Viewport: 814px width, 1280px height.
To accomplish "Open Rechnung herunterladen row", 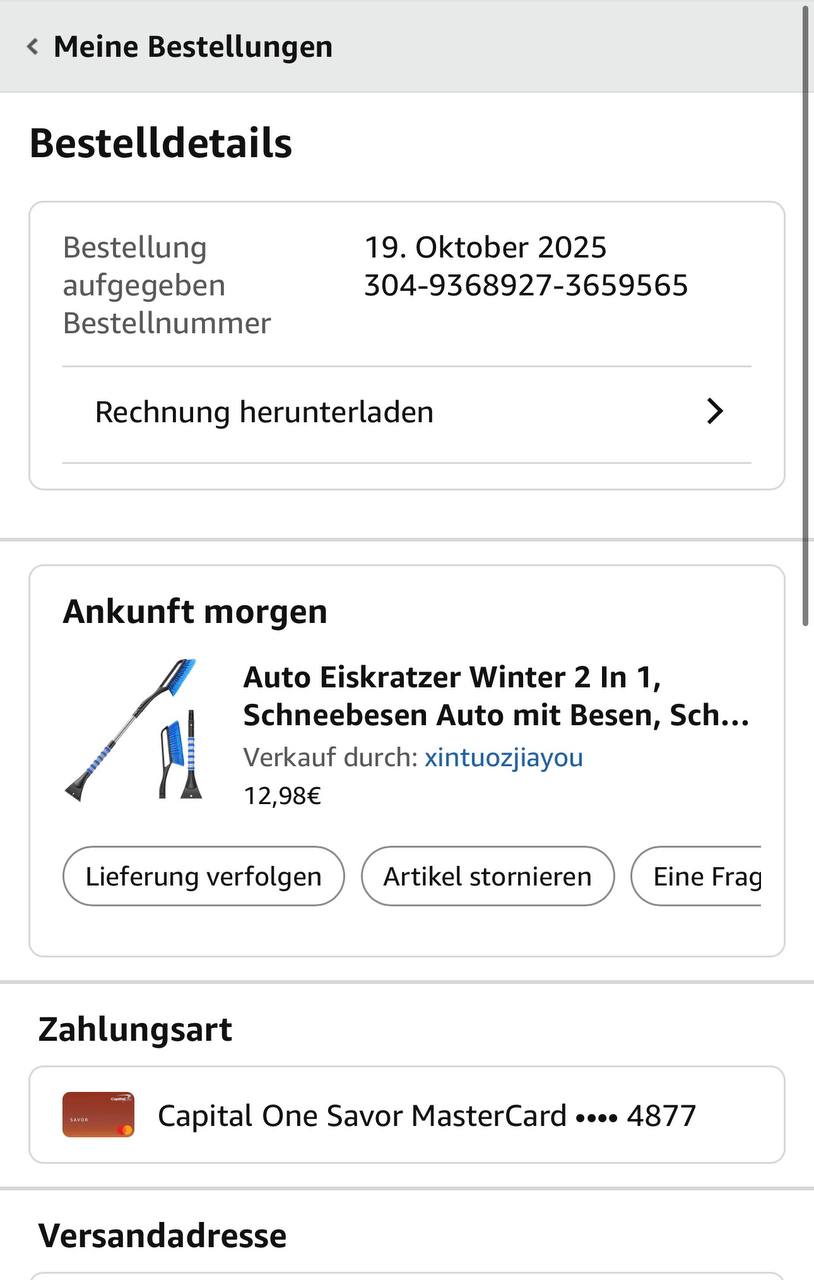I will tap(407, 412).
